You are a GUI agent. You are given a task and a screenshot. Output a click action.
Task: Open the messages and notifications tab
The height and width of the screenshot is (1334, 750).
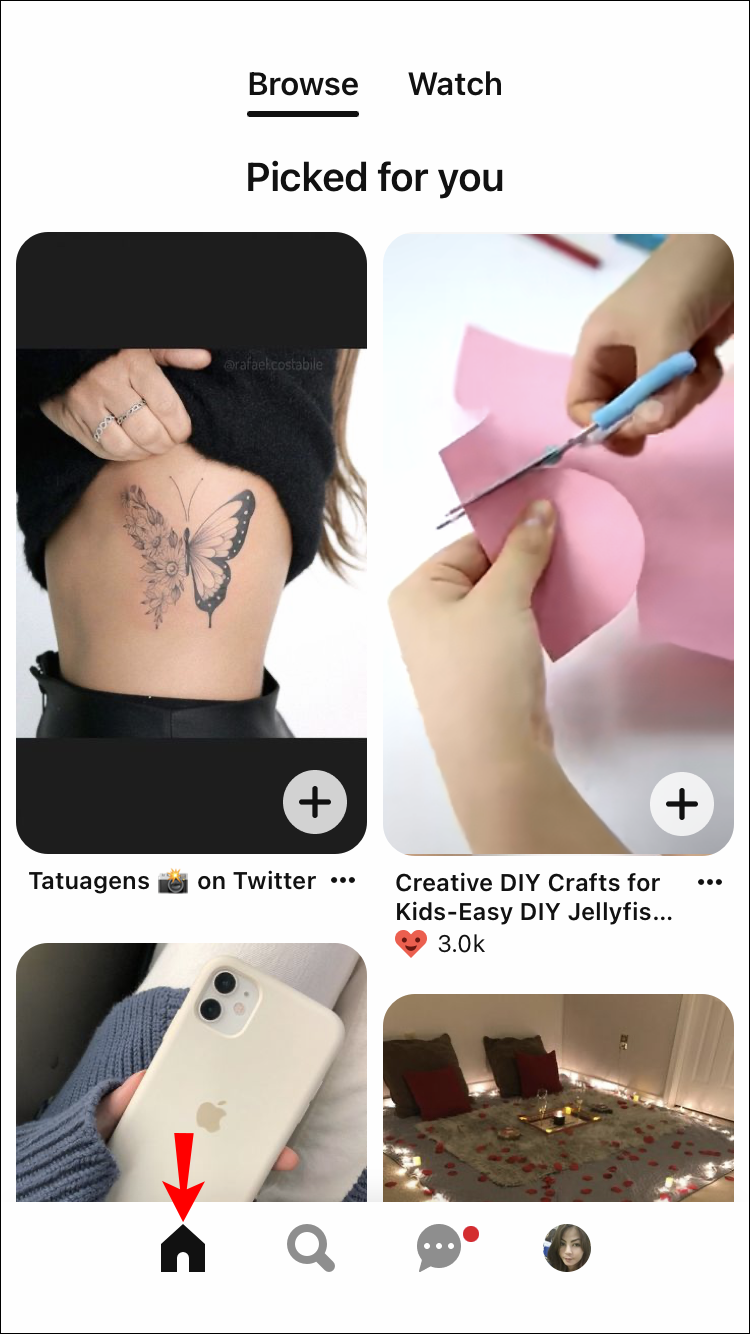point(440,1249)
